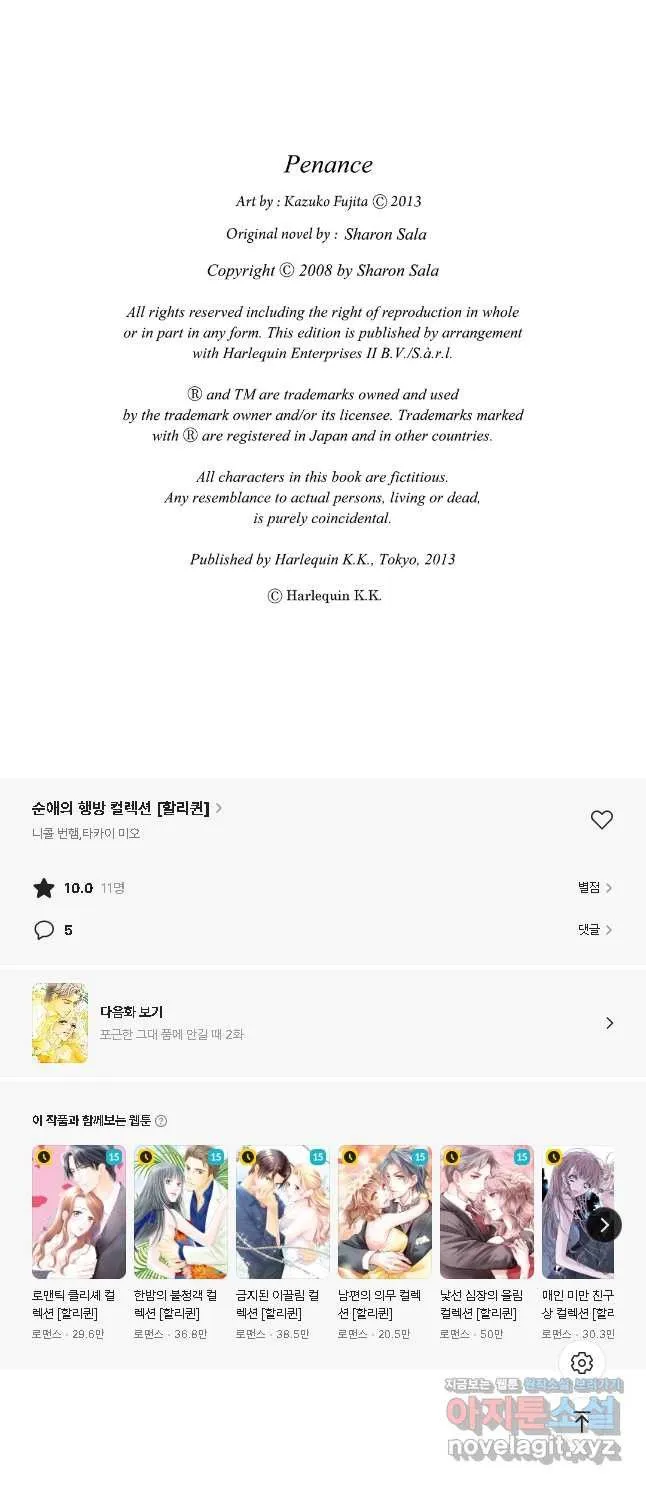Open the 댓글 comments section

(x=595, y=930)
